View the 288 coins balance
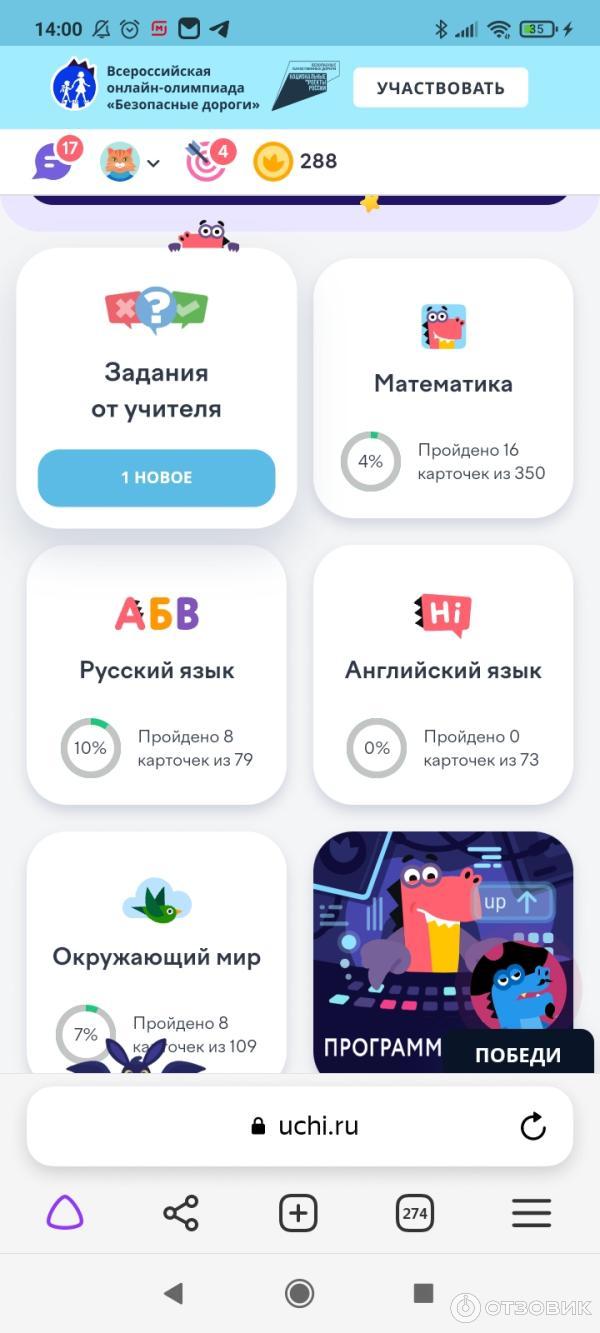Viewport: 600px width, 1333px height. [x=296, y=161]
